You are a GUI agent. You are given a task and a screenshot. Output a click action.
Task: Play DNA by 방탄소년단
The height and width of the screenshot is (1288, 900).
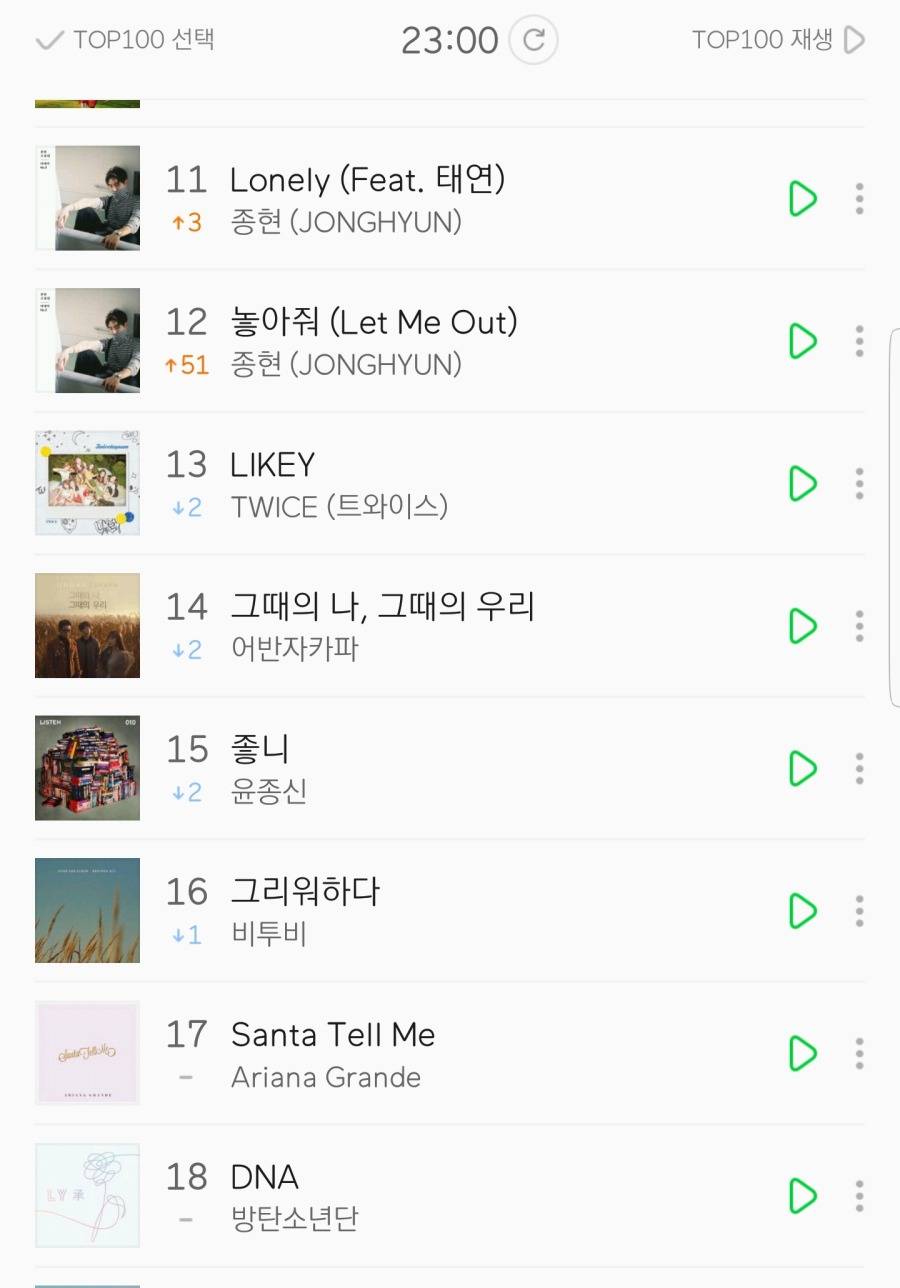point(803,1195)
